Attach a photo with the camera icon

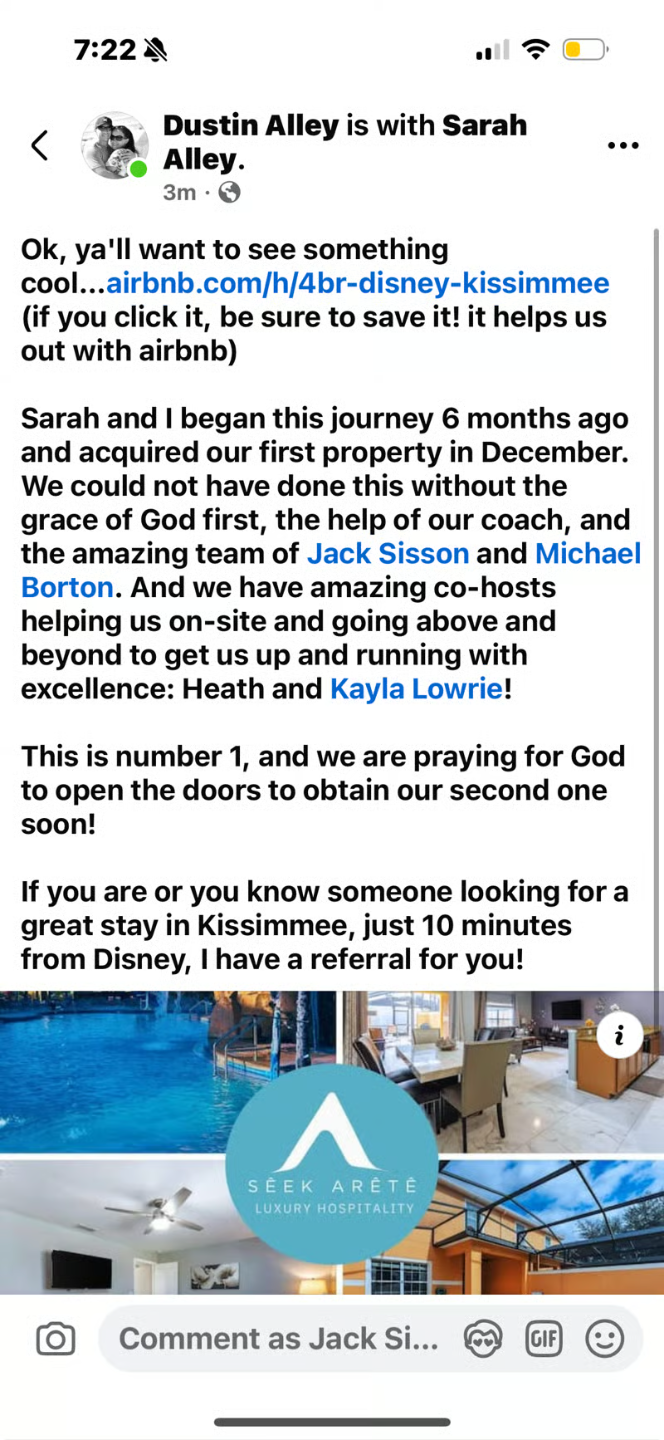pyautogui.click(x=55, y=1339)
